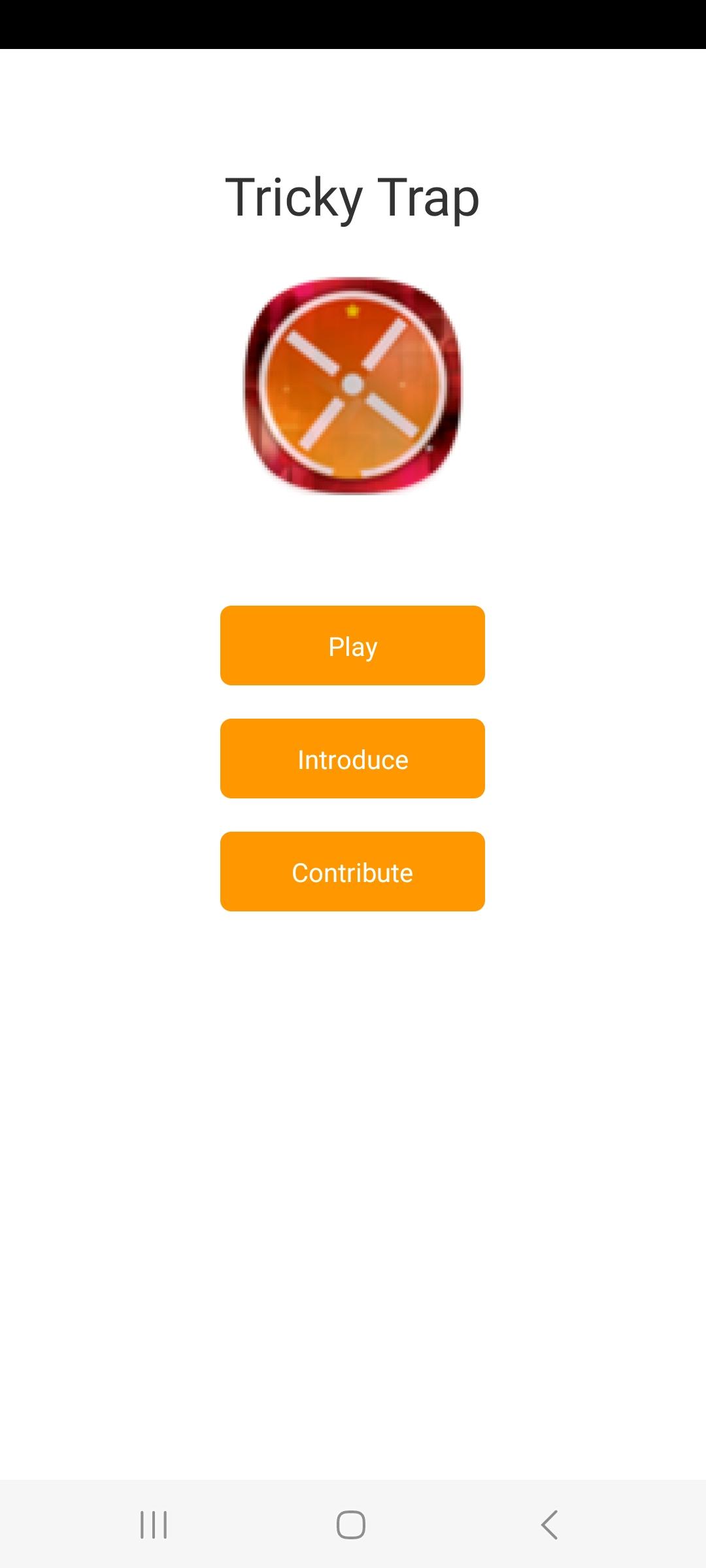Support the developer through Contribute
Screen dimensions: 706x1568
pyautogui.click(x=352, y=872)
